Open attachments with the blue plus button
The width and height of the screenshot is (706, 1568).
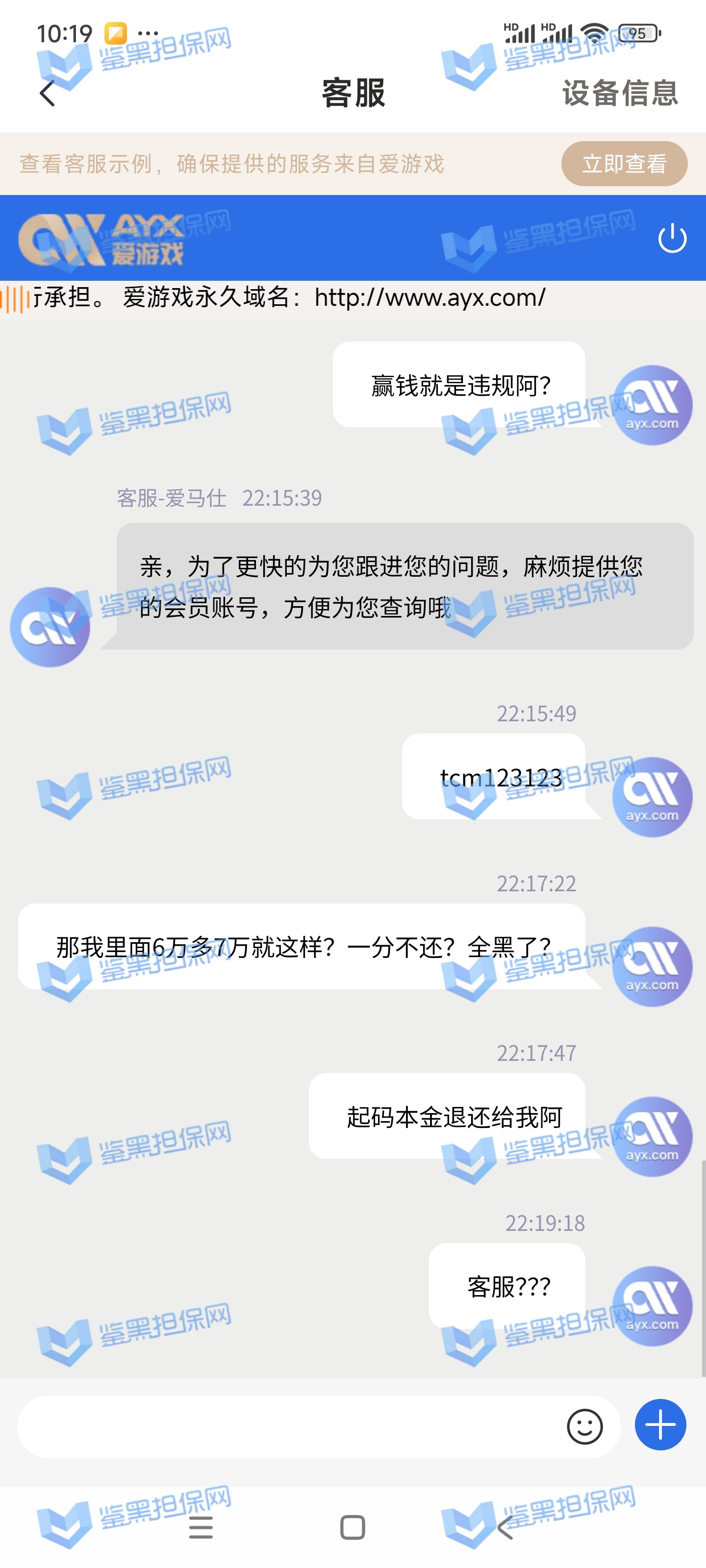click(660, 1425)
